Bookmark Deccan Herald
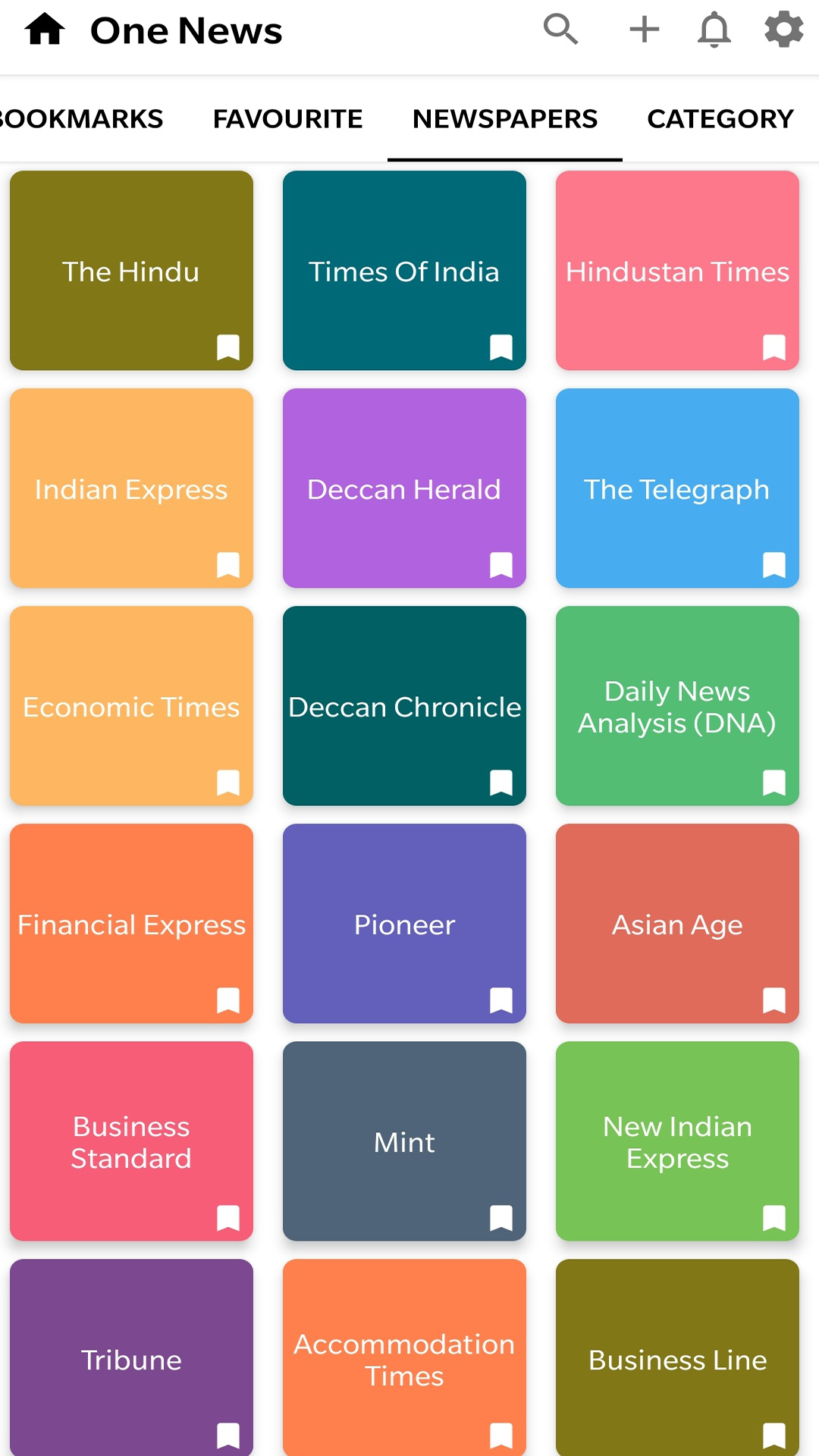Viewport: 819px width, 1456px height. point(501,565)
